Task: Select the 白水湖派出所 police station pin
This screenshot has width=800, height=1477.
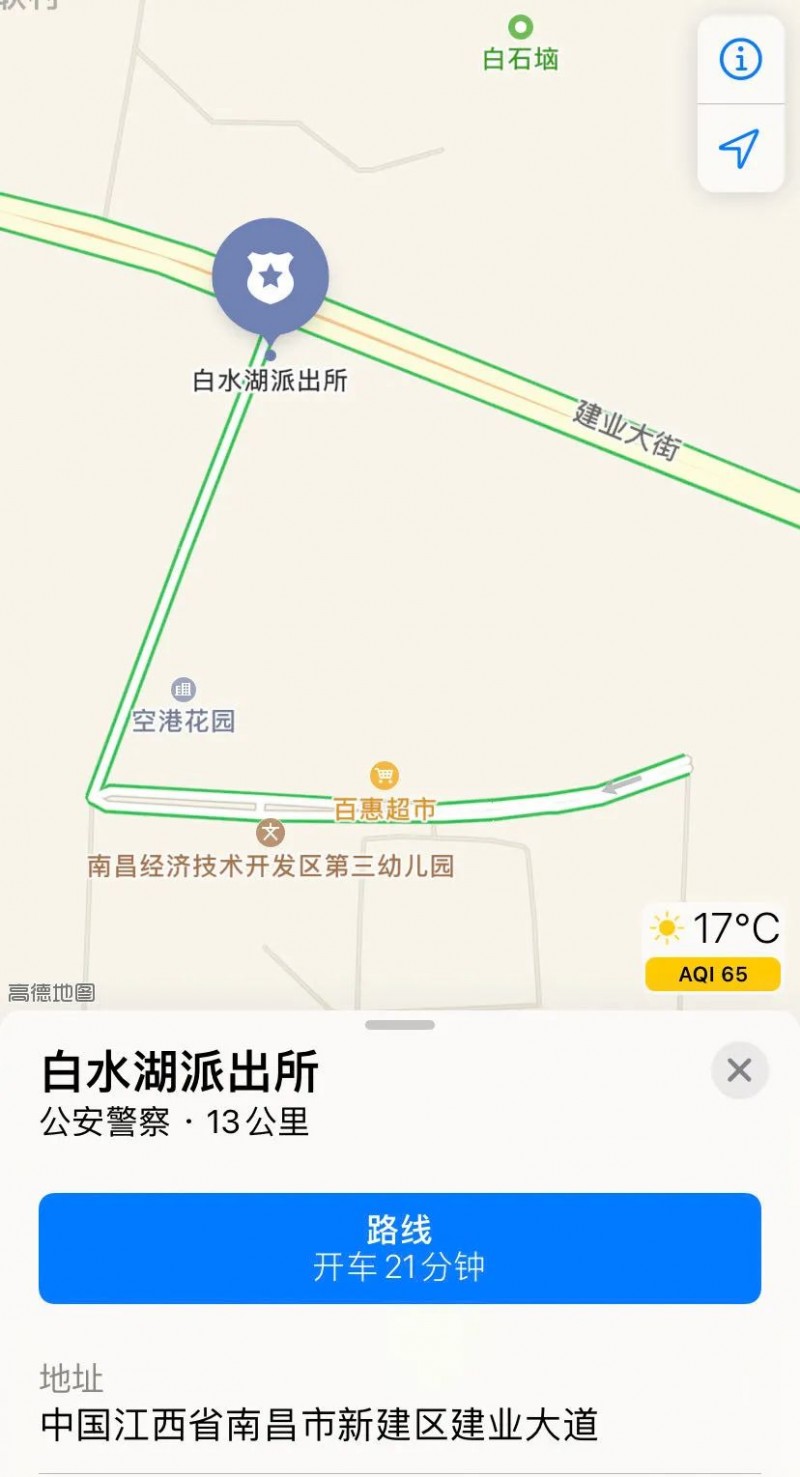Action: pos(270,277)
